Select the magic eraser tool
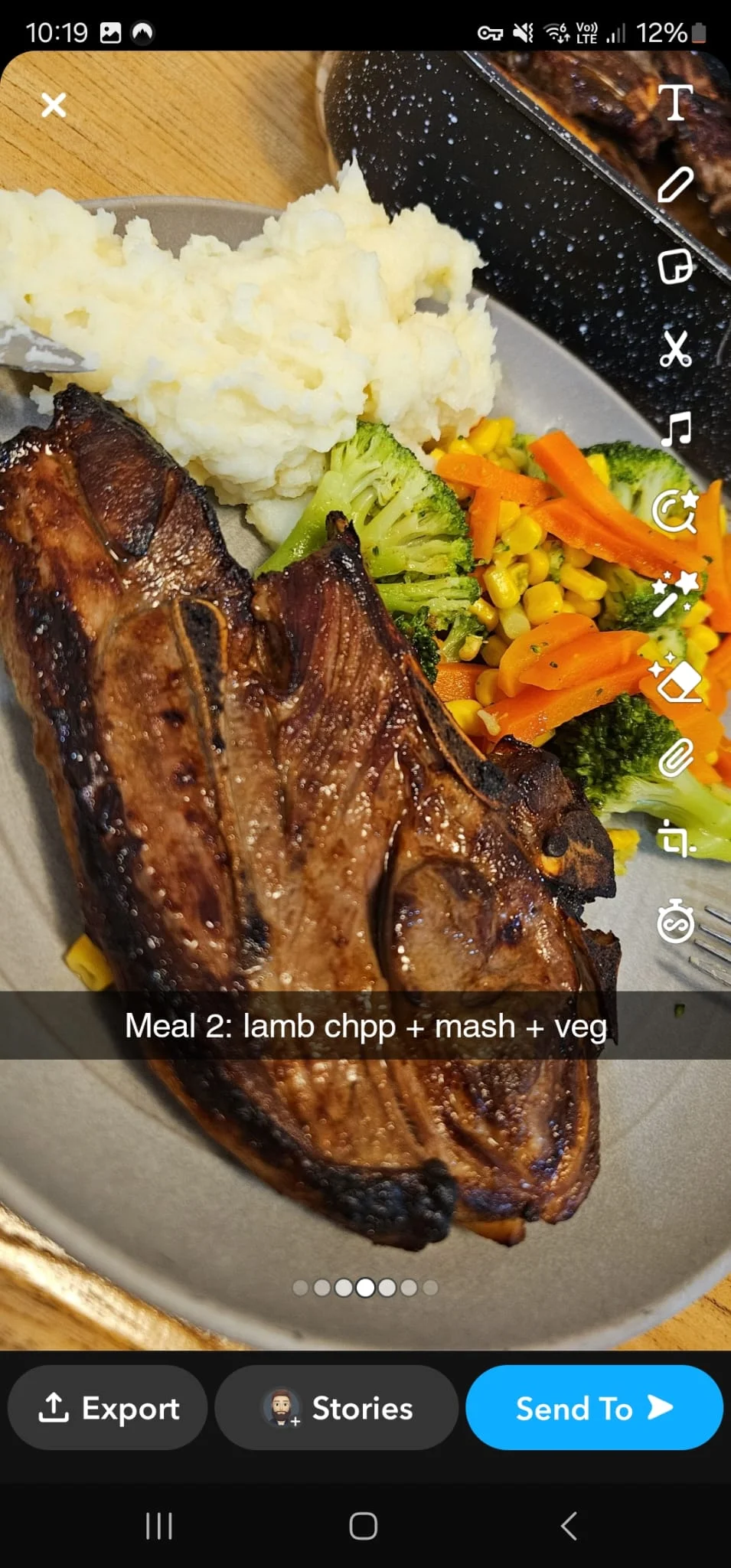Image resolution: width=731 pixels, height=1568 pixels. 675,676
